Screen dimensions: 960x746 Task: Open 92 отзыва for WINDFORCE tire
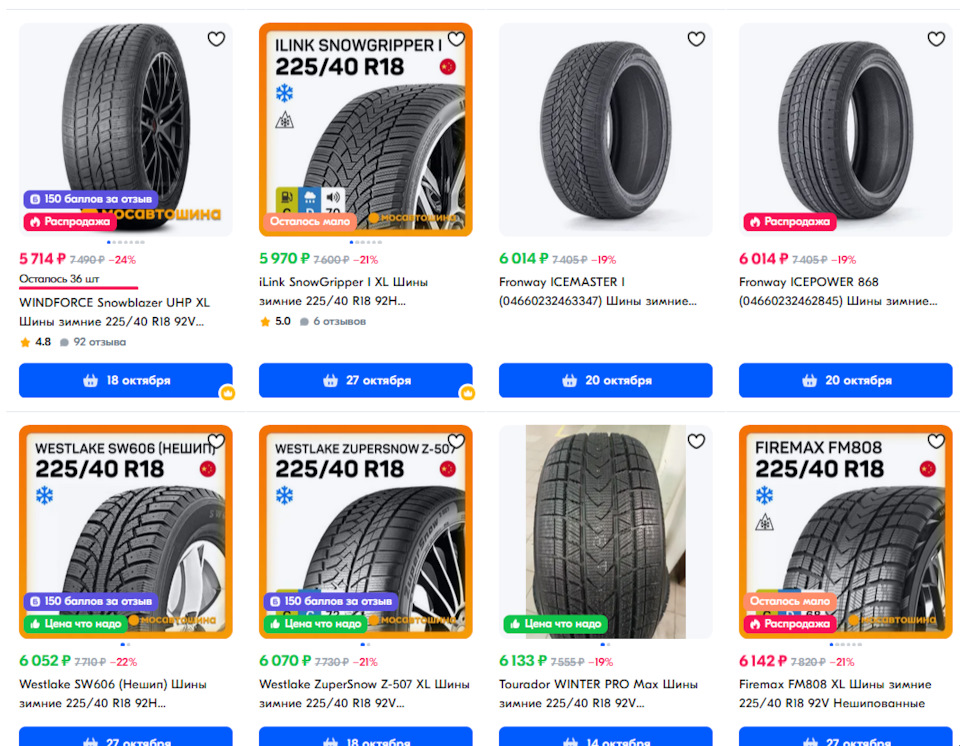tap(98, 342)
